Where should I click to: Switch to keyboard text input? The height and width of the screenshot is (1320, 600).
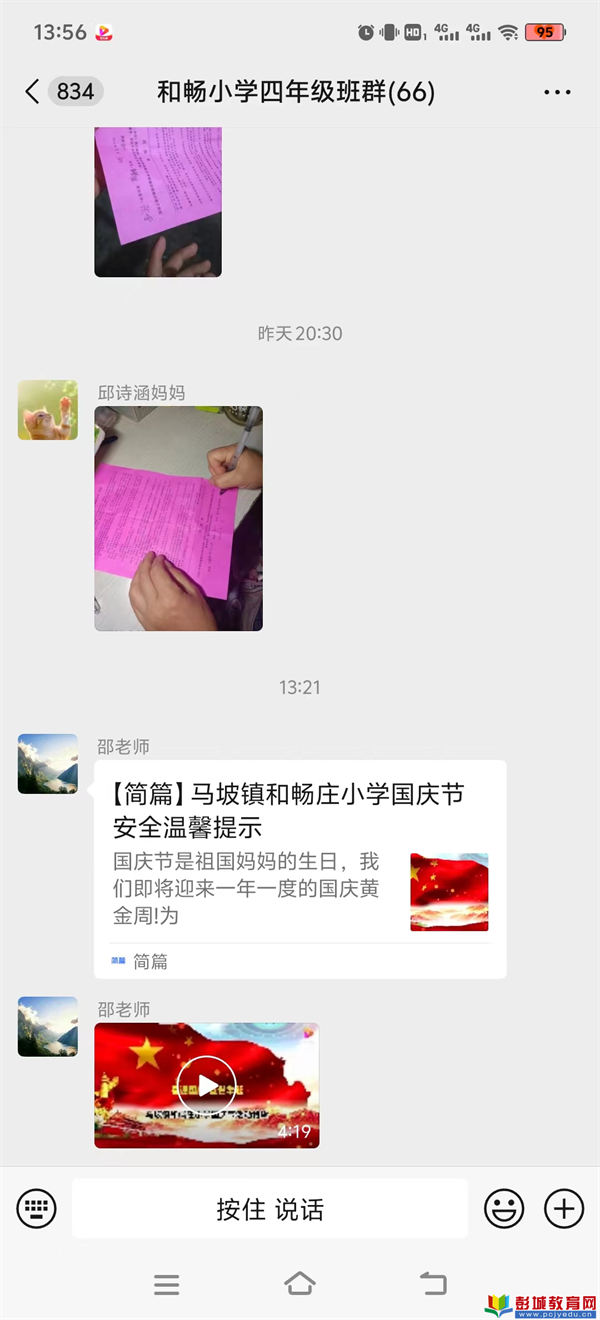point(37,1209)
